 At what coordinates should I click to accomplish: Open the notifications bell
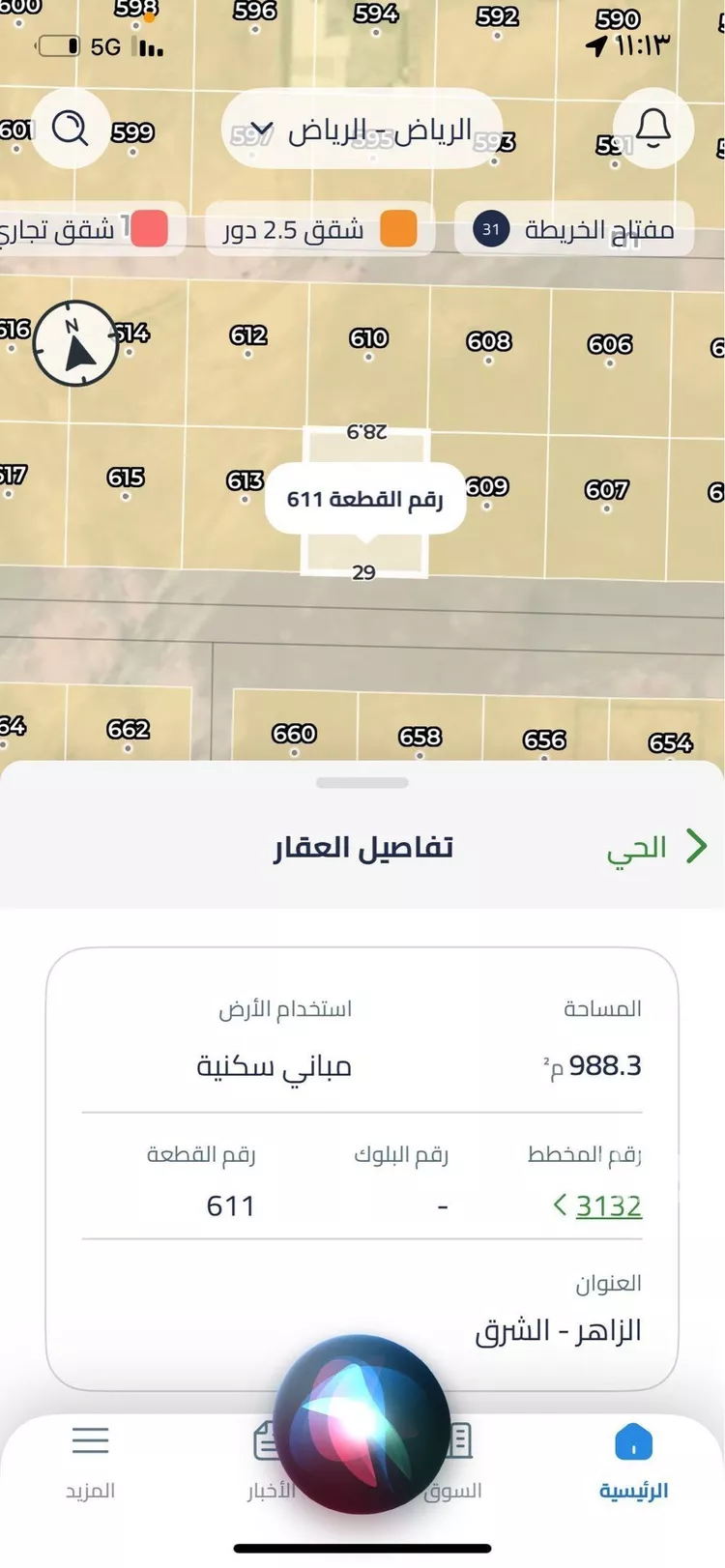tap(653, 128)
